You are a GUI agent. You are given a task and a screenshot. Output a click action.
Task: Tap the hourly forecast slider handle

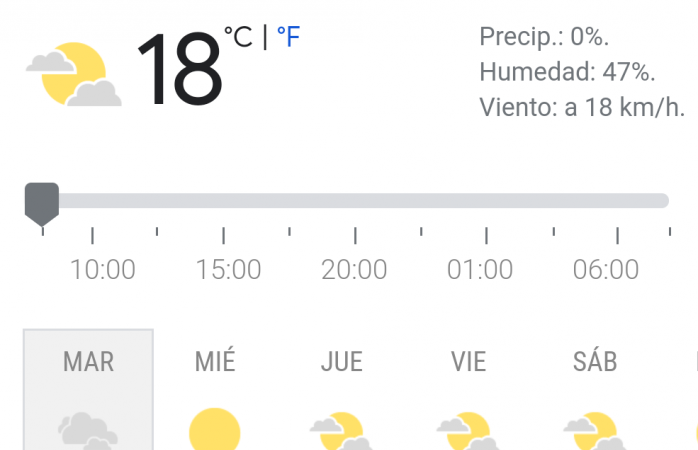tap(42, 202)
